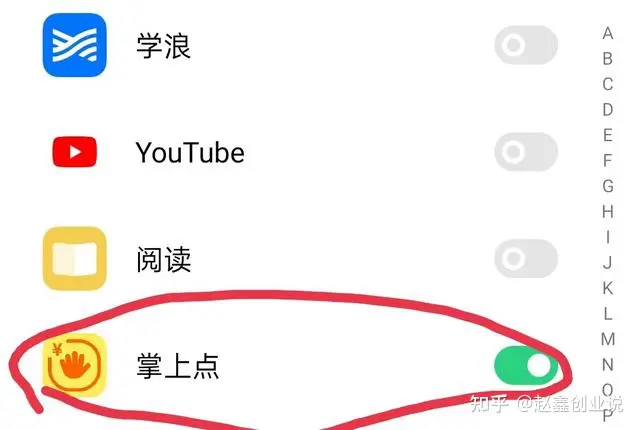
Task: Enable the 阅读 app toggle
Action: pos(525,260)
